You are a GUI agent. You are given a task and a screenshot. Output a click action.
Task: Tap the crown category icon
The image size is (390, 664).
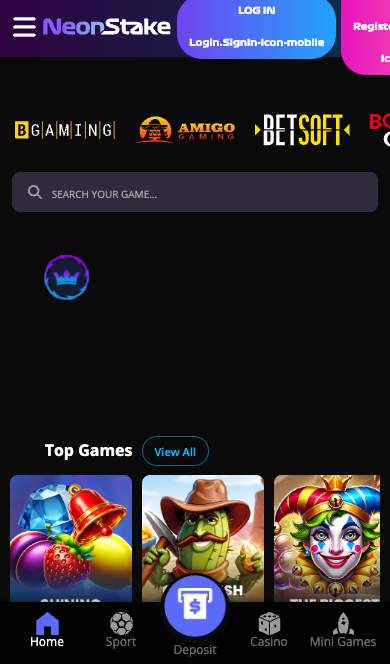(x=66, y=277)
